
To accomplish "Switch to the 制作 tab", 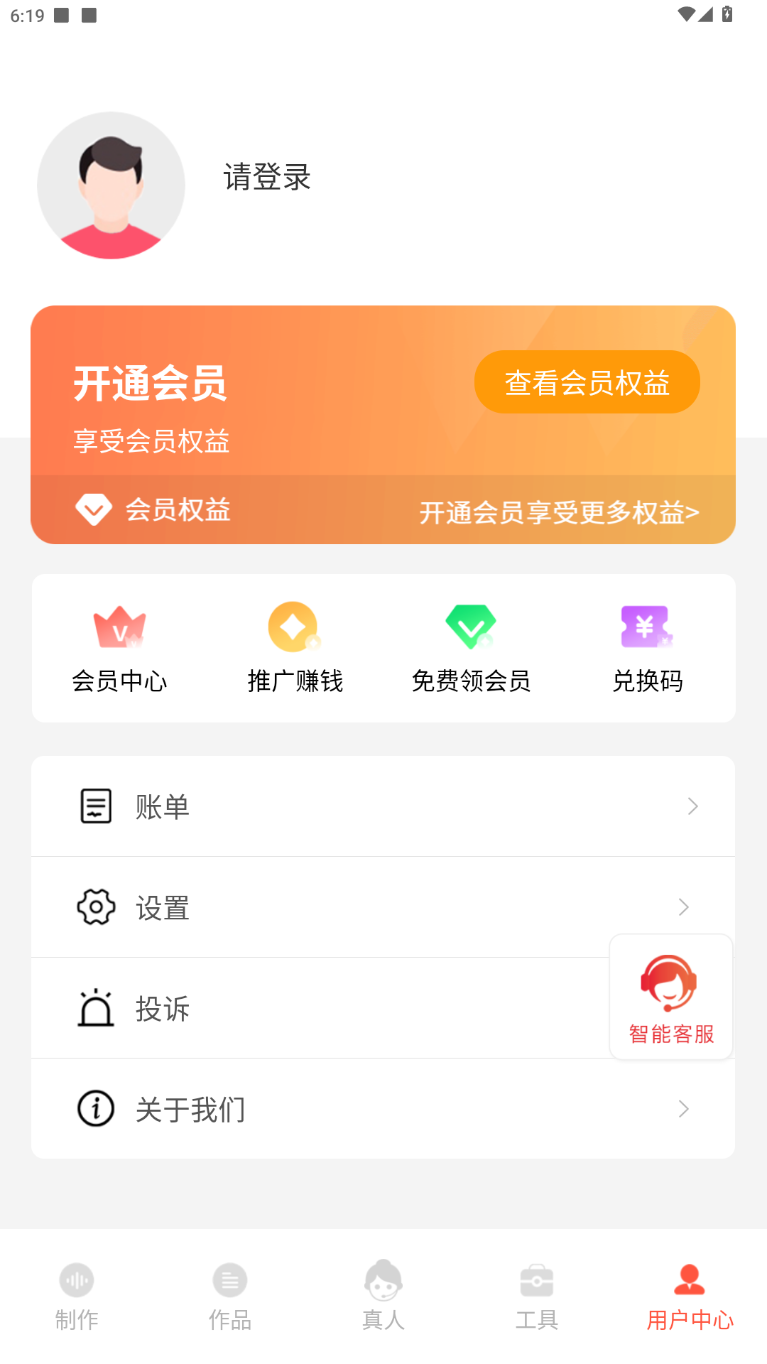I will [x=77, y=1296].
